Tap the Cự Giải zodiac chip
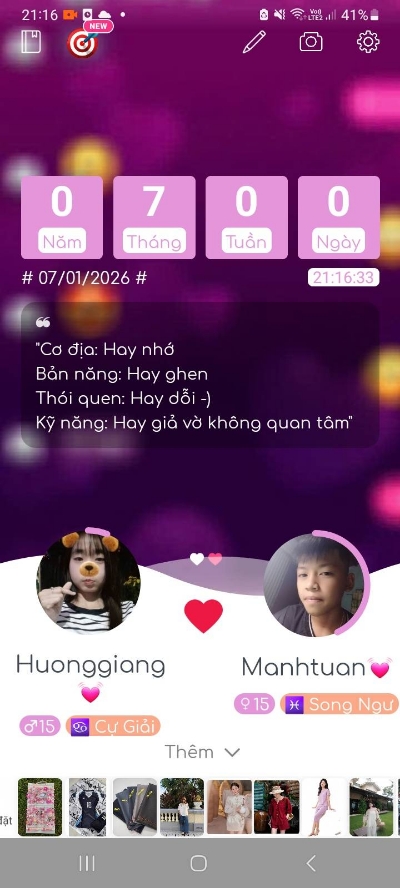Screen dimensions: 400x888 point(113,726)
